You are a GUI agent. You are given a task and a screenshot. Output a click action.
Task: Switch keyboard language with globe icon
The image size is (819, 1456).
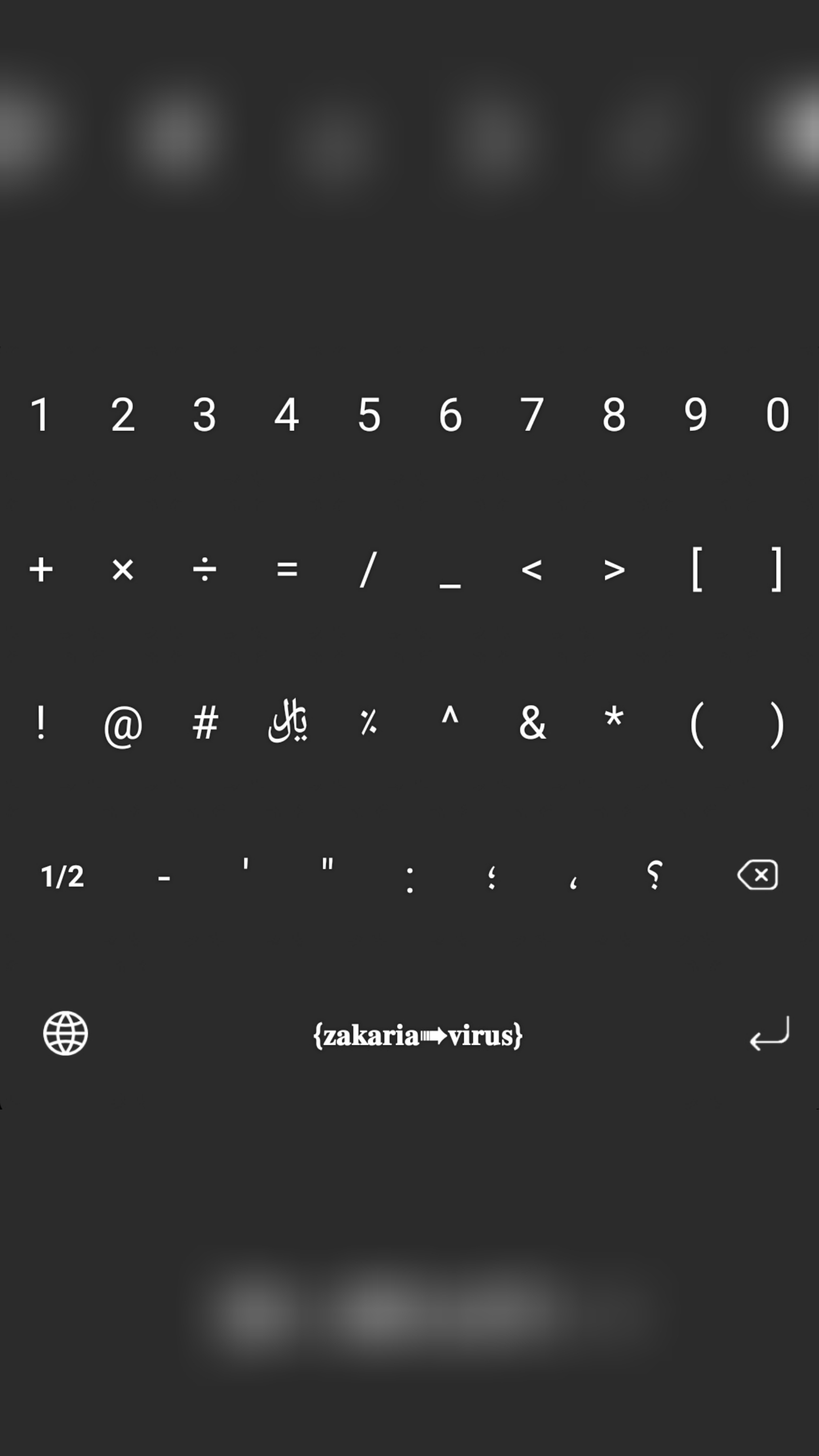tap(66, 1033)
